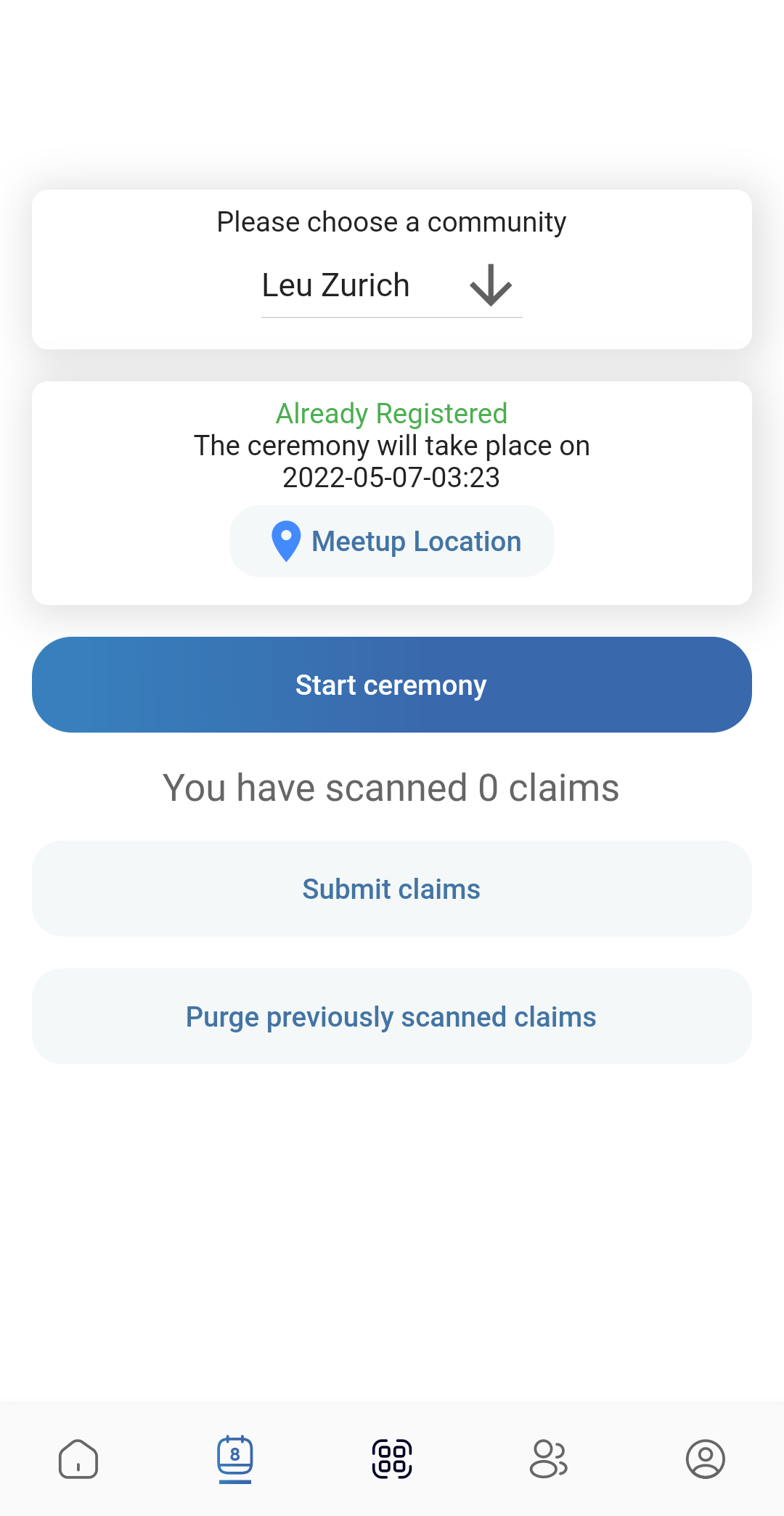784x1516 pixels.
Task: Switch to the home tab
Action: pyautogui.click(x=78, y=1459)
